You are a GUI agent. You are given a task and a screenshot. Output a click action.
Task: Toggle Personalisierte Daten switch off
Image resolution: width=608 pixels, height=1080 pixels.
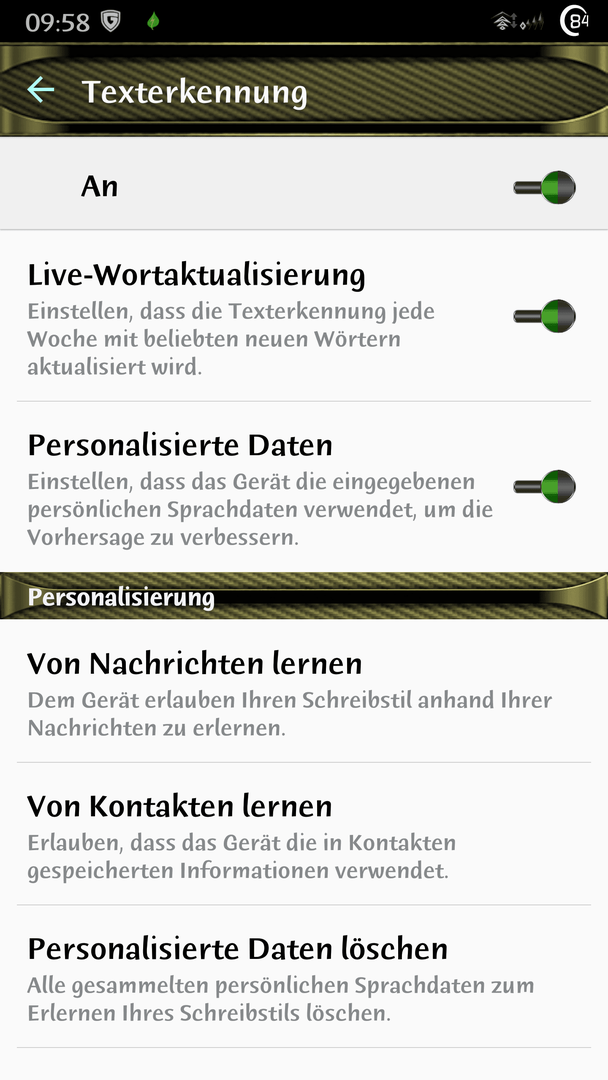coord(545,486)
